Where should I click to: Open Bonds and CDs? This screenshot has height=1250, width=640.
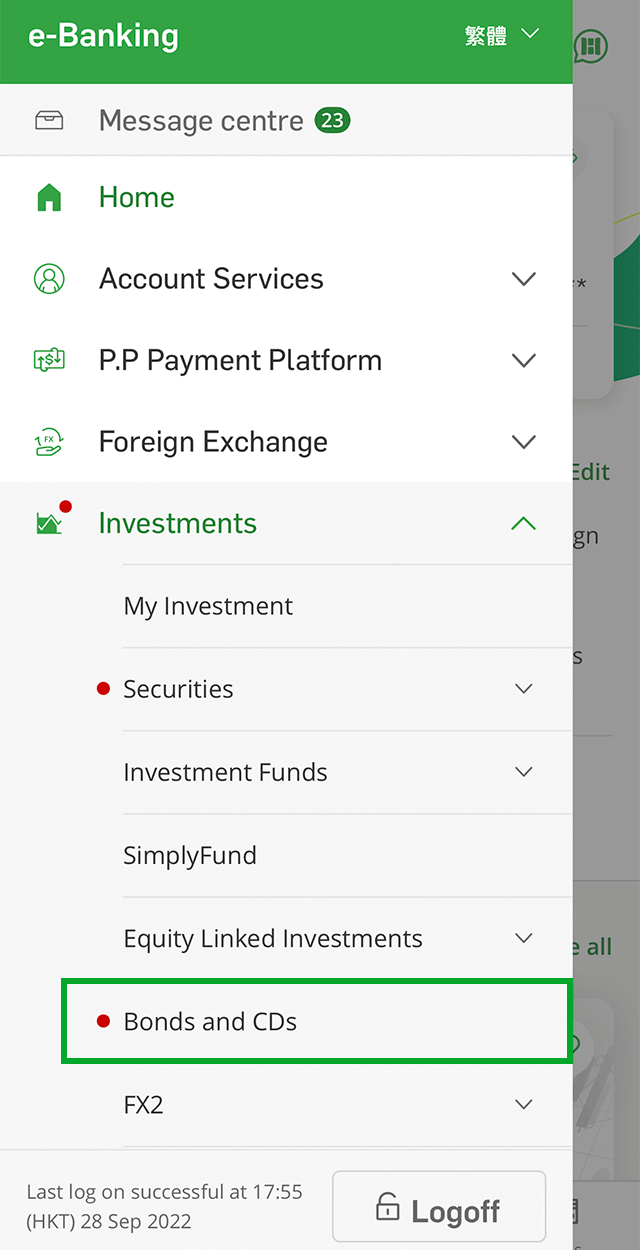tap(317, 1022)
